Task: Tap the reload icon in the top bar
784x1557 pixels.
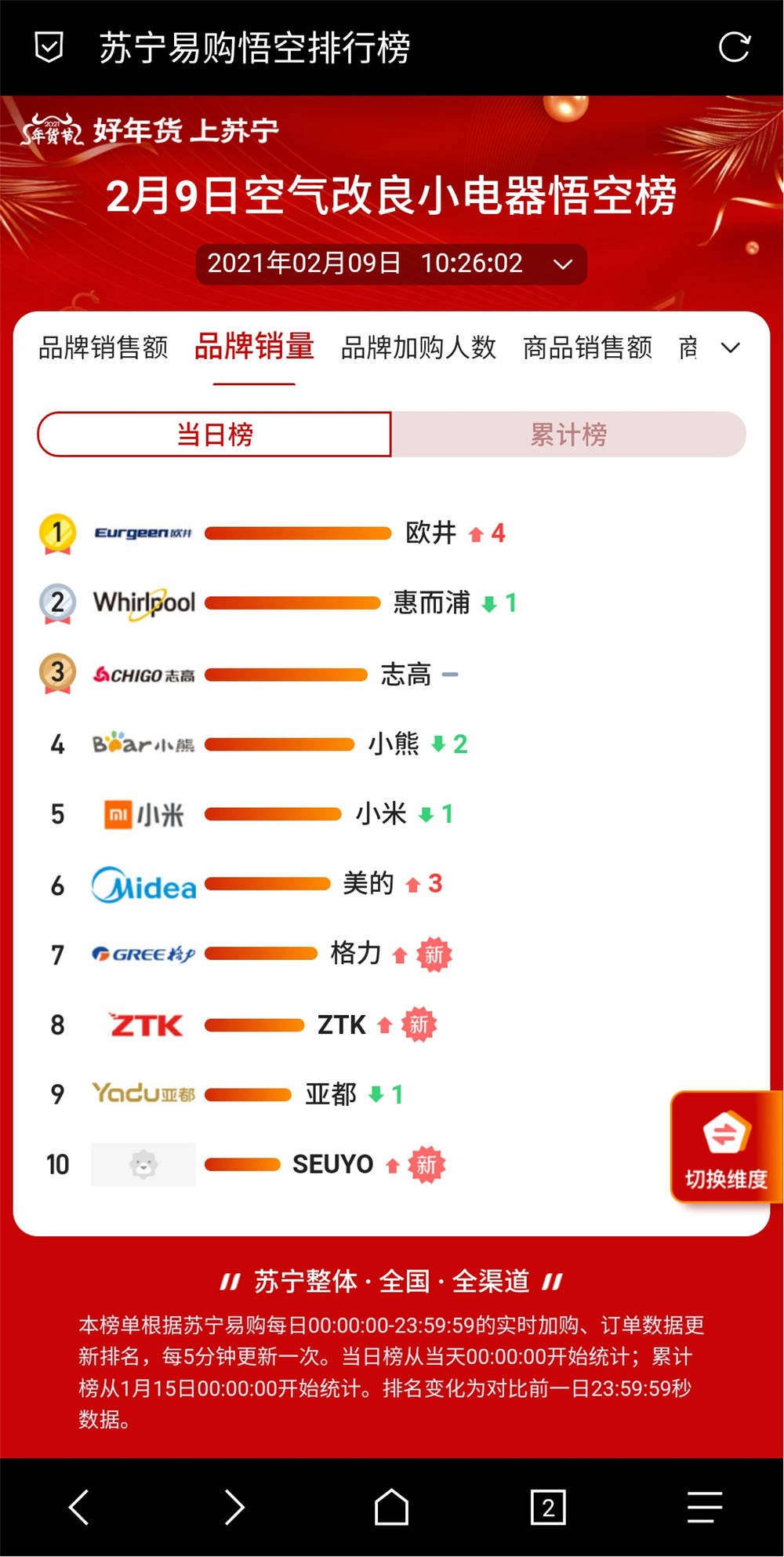Action: pyautogui.click(x=734, y=48)
